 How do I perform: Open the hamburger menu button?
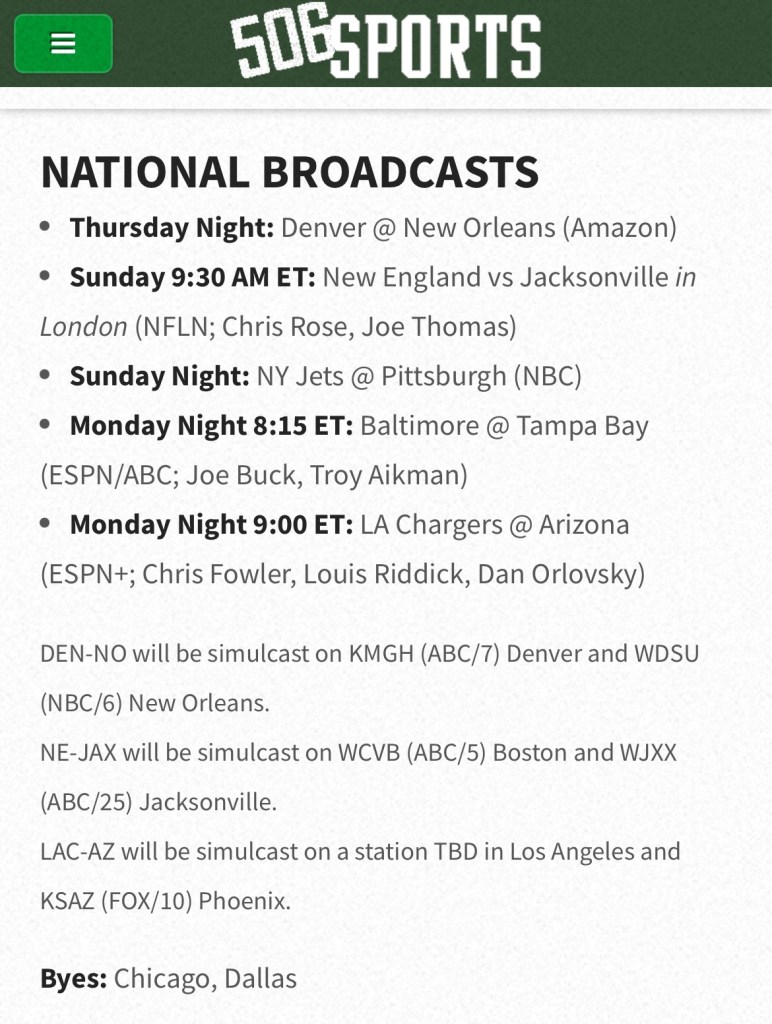[63, 43]
